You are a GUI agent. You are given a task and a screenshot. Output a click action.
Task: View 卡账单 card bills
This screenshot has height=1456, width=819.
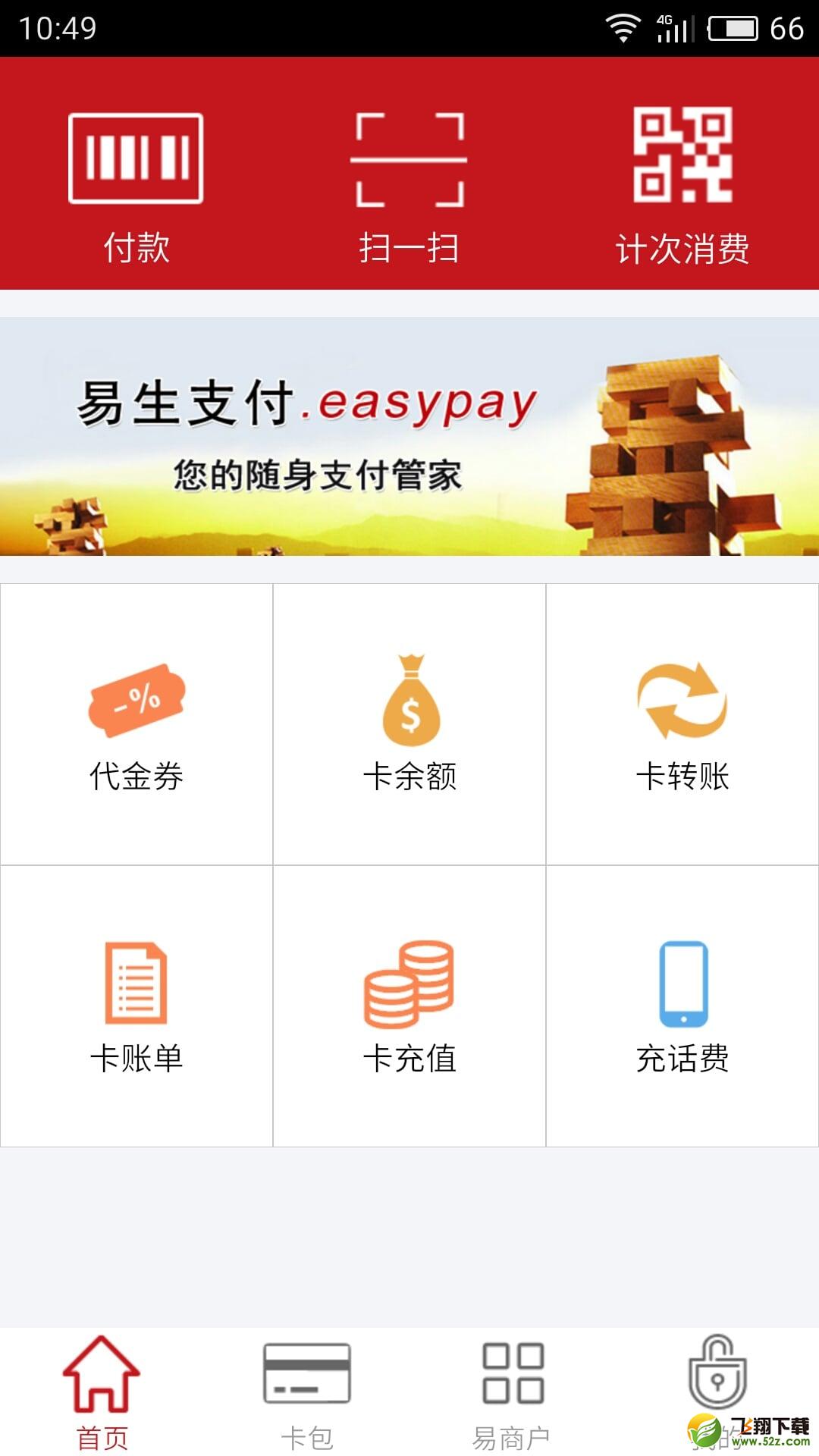click(x=136, y=1006)
